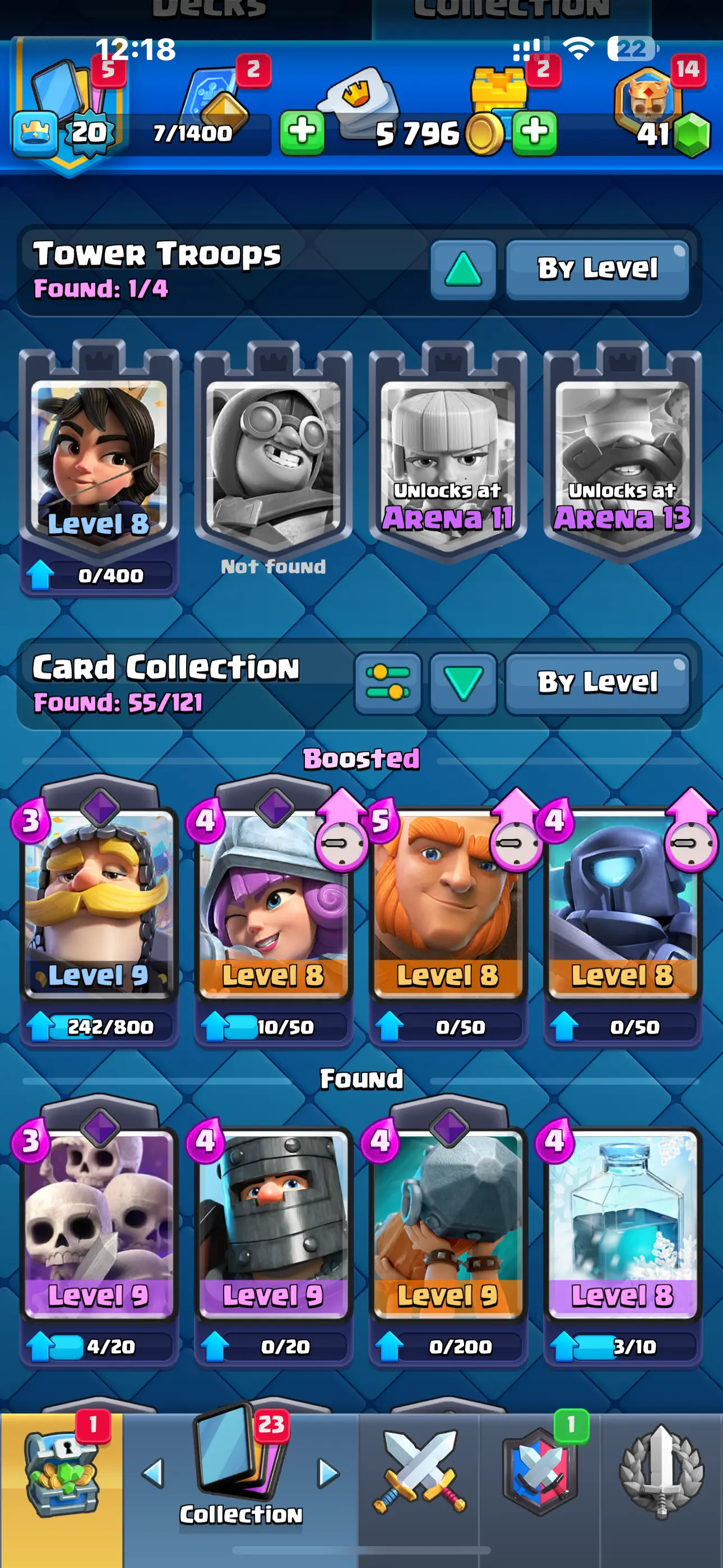Change Card Collection sorting via By Level
This screenshot has width=723, height=1568.
click(x=597, y=683)
